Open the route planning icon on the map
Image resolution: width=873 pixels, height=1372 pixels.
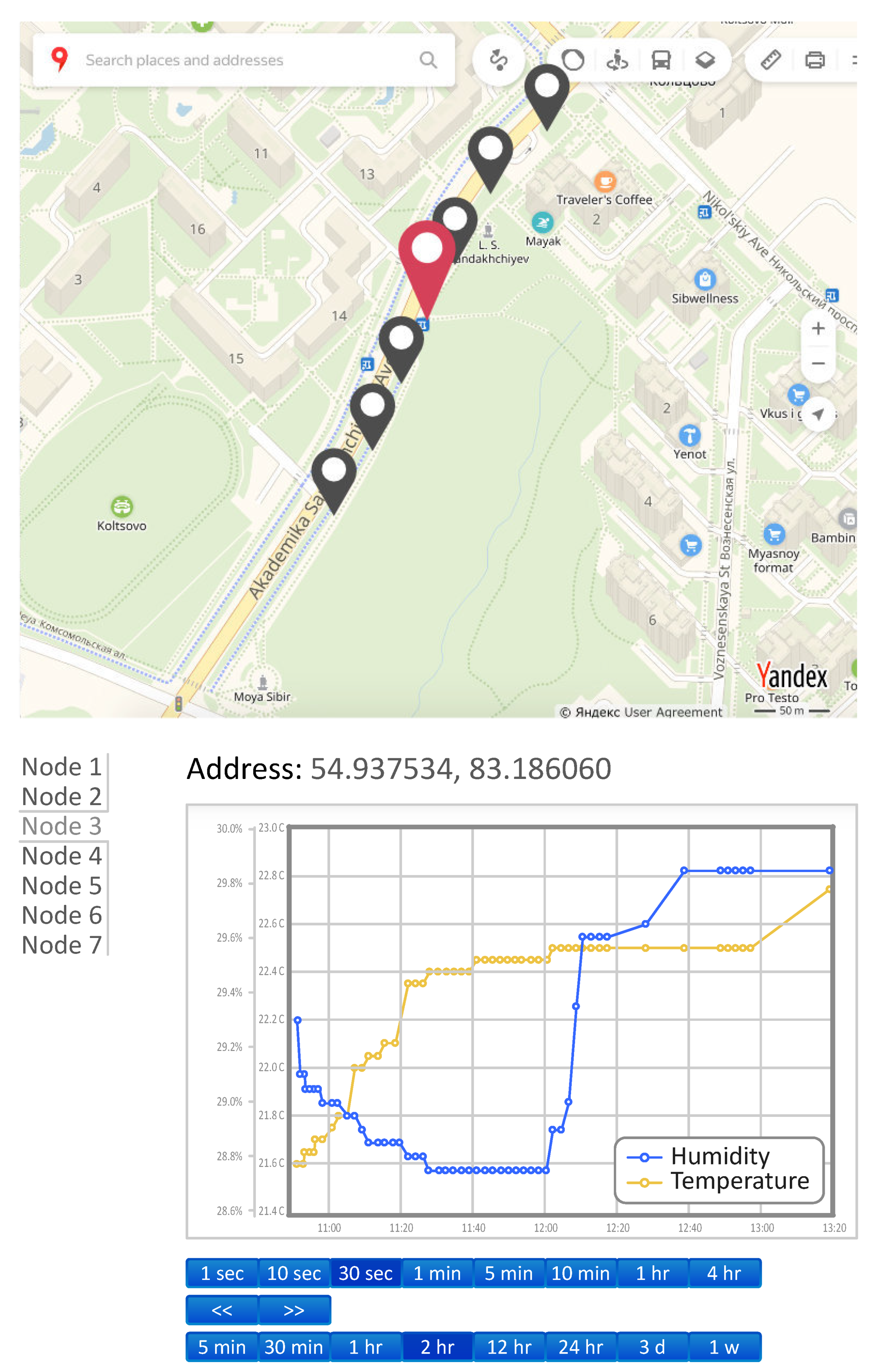[499, 60]
